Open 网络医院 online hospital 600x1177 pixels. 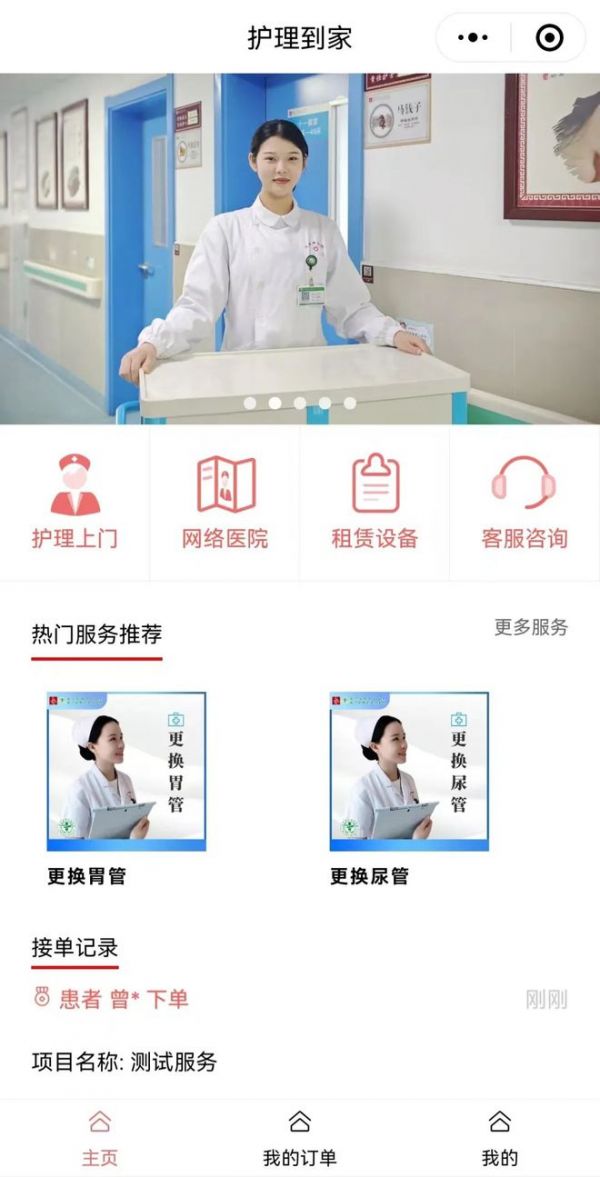coord(225,502)
